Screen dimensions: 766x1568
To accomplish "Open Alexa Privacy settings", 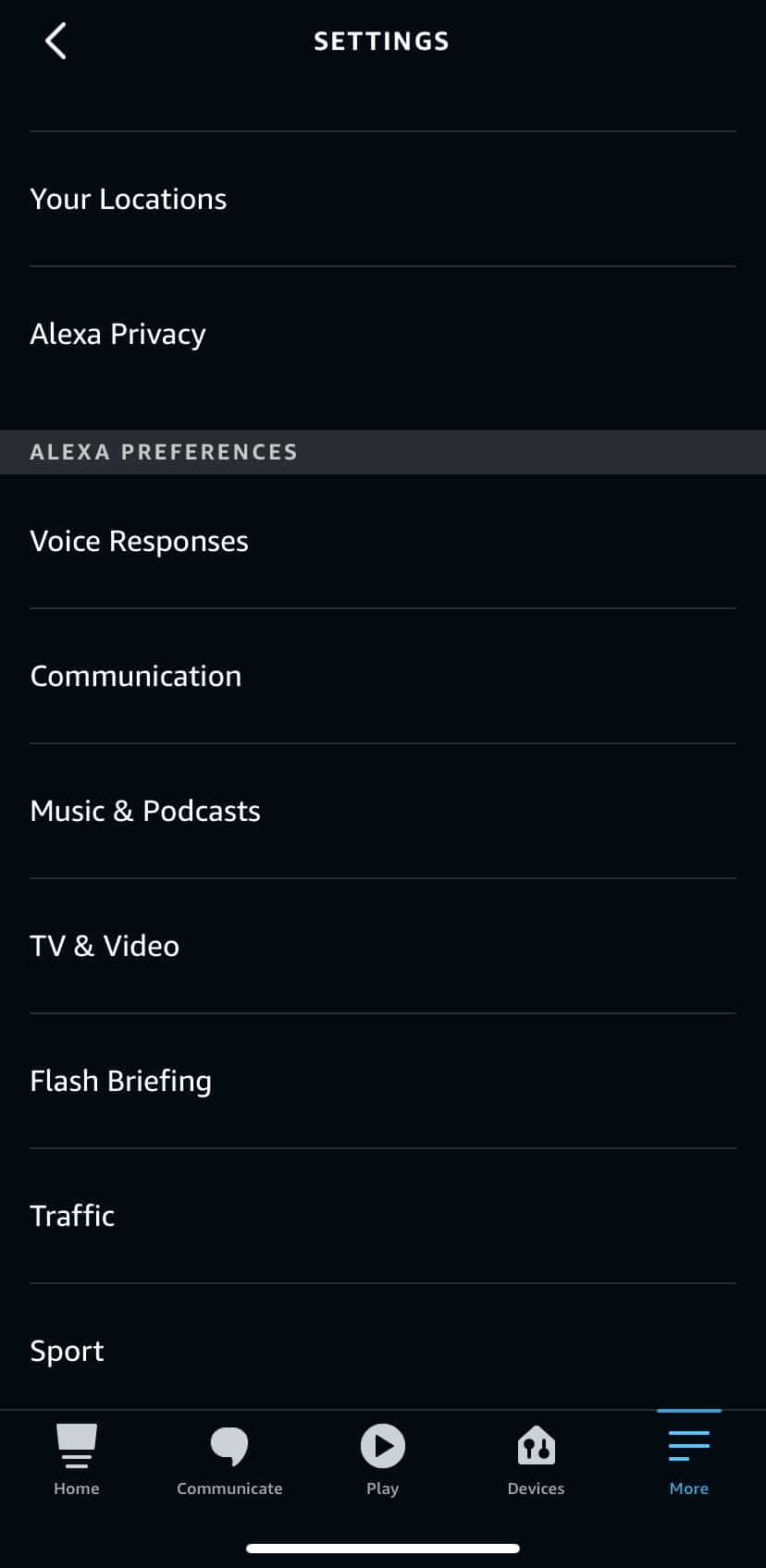I will 117,334.
